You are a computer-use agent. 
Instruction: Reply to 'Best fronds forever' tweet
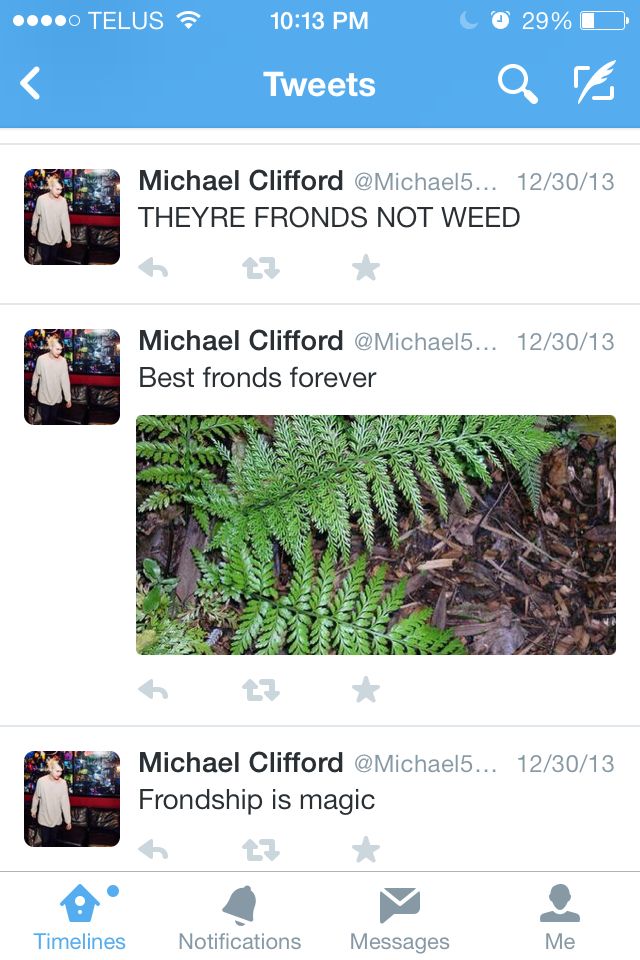[x=153, y=690]
